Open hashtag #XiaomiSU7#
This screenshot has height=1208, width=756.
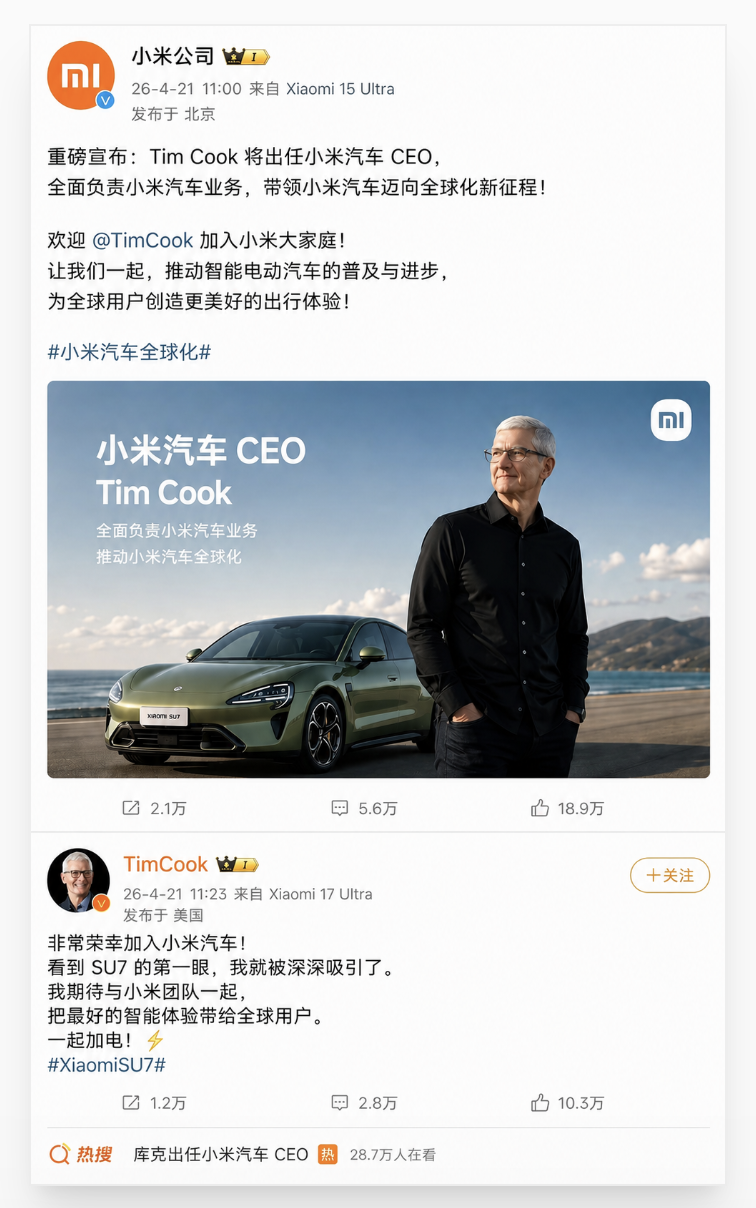pos(106,1065)
